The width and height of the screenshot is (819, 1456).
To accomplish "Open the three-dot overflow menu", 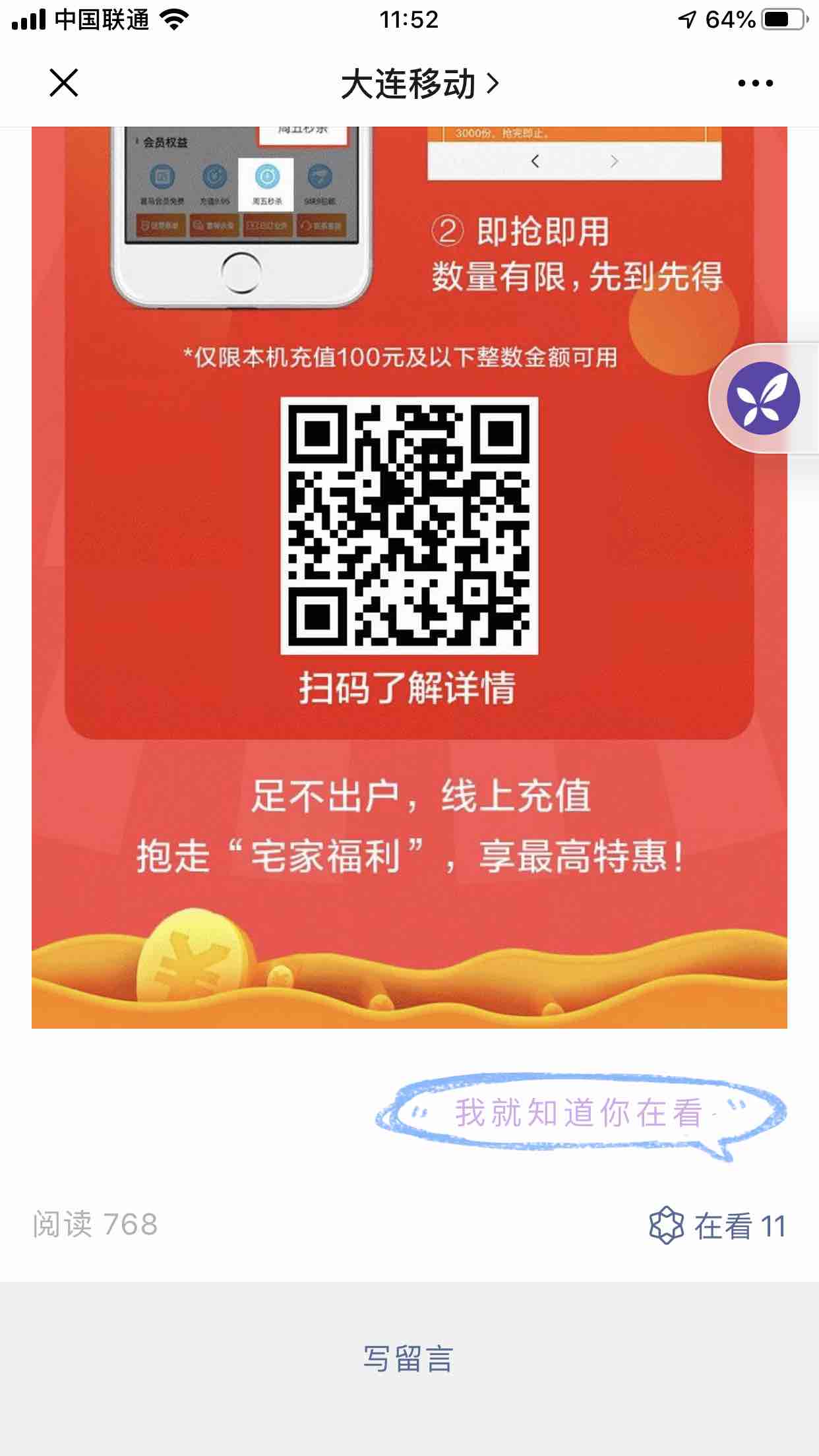I will [x=755, y=83].
